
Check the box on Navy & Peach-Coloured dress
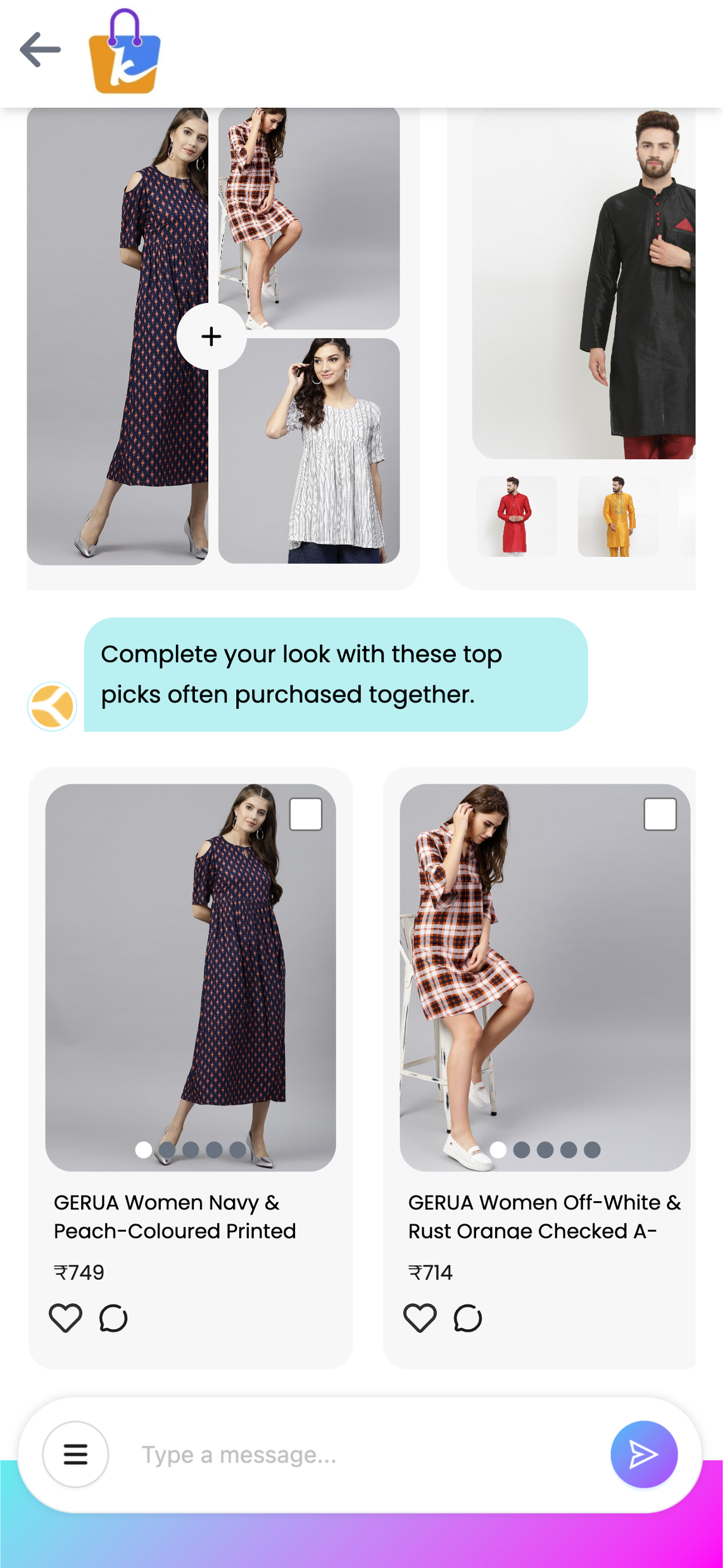(306, 814)
